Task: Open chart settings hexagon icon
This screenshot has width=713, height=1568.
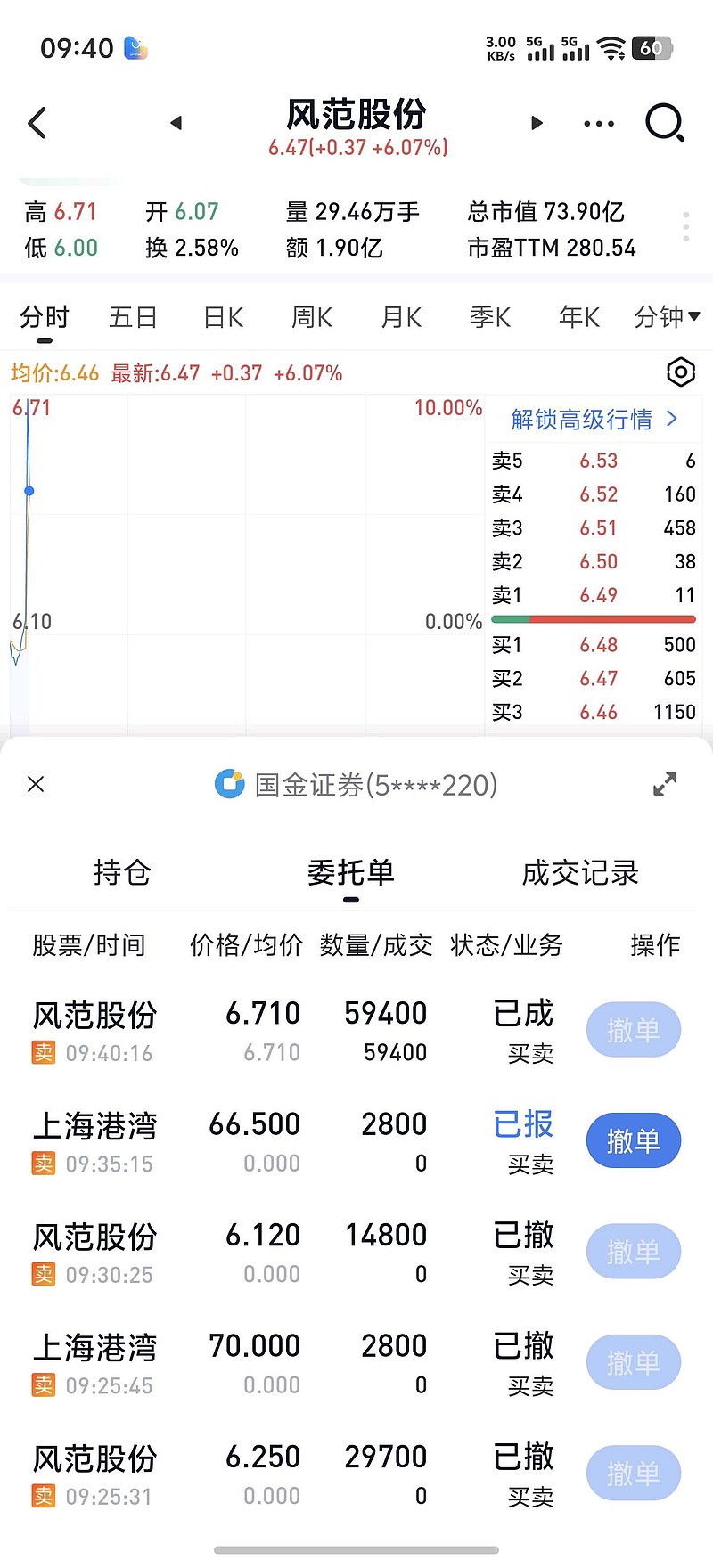Action: pos(681,372)
